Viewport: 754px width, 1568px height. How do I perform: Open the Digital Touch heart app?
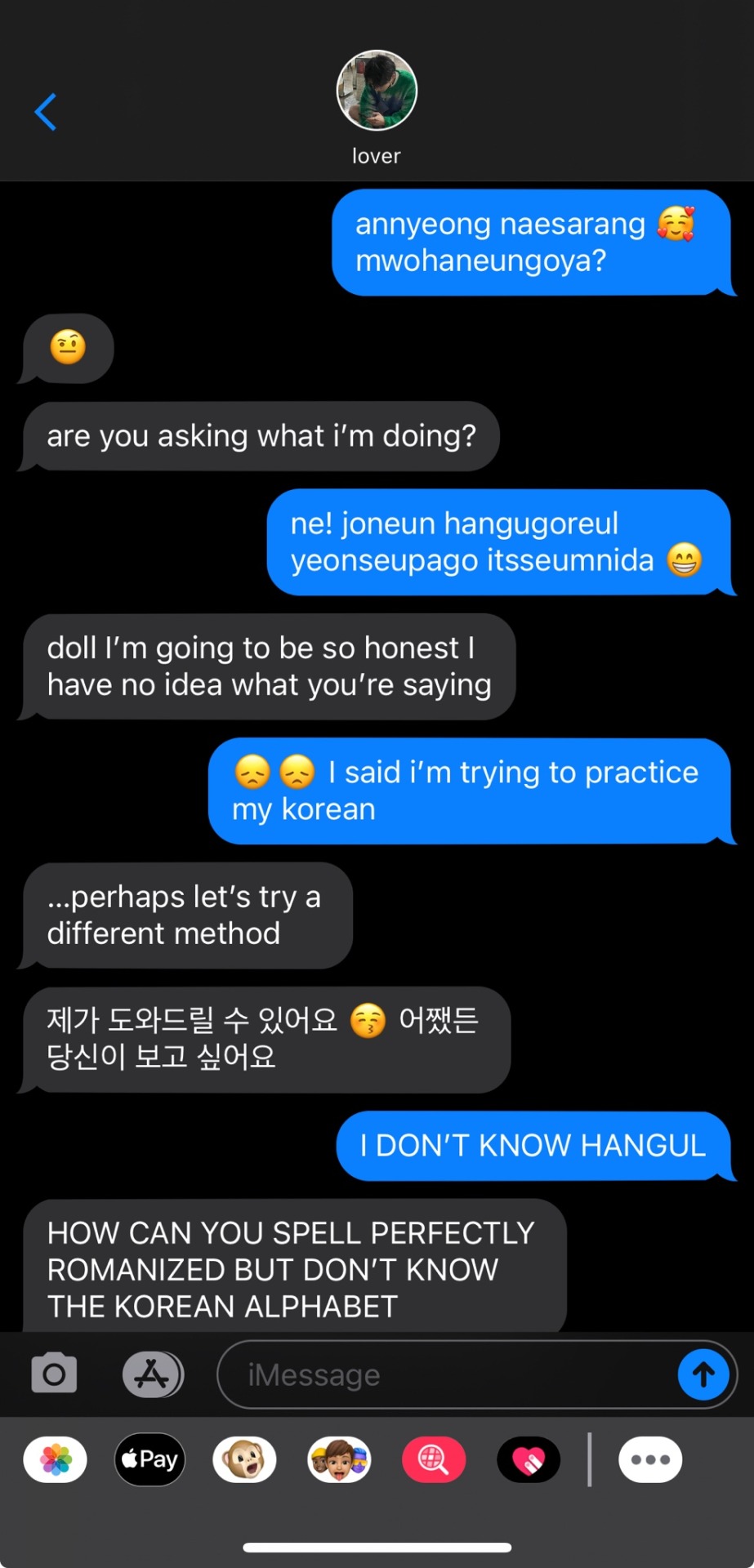tap(529, 1459)
